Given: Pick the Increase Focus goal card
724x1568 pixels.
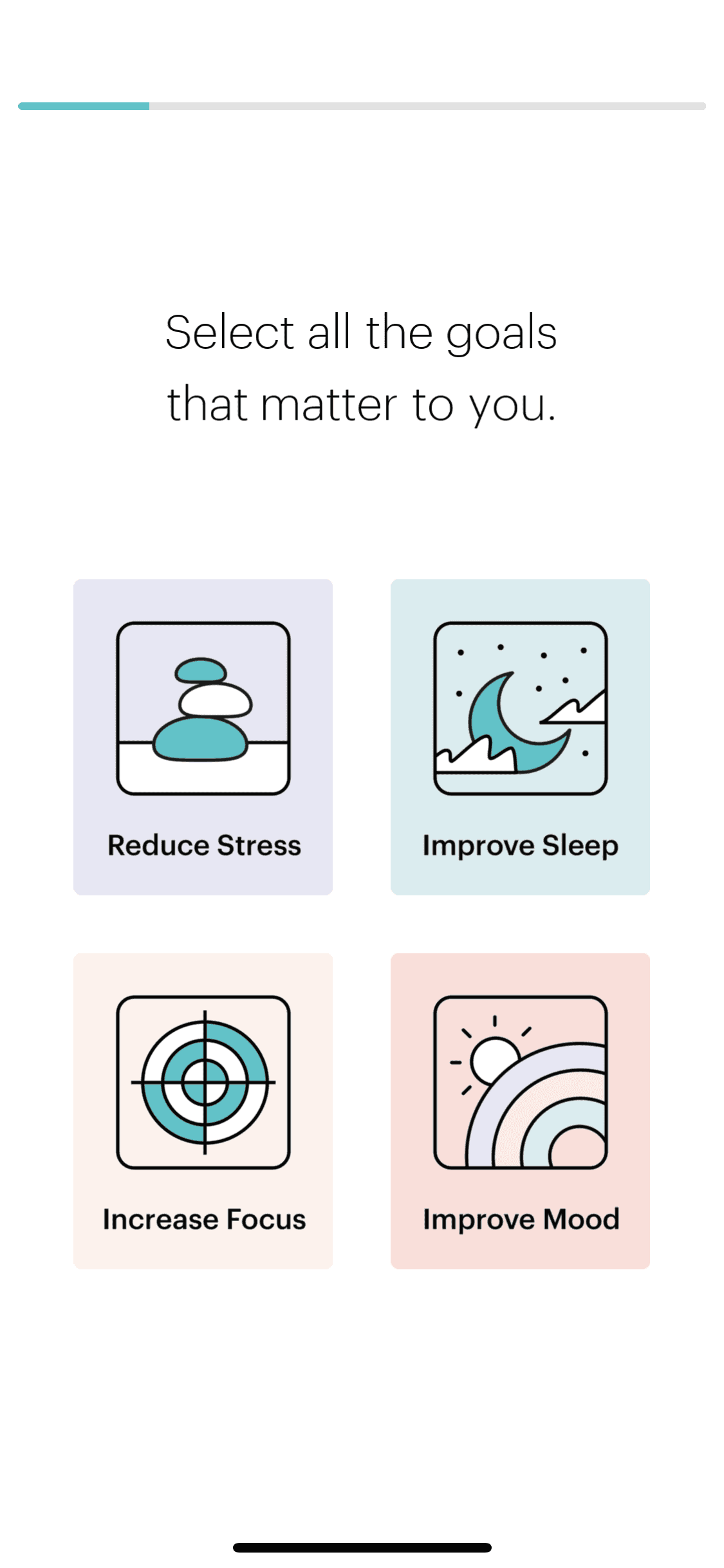Looking at the screenshot, I should pos(203,1110).
